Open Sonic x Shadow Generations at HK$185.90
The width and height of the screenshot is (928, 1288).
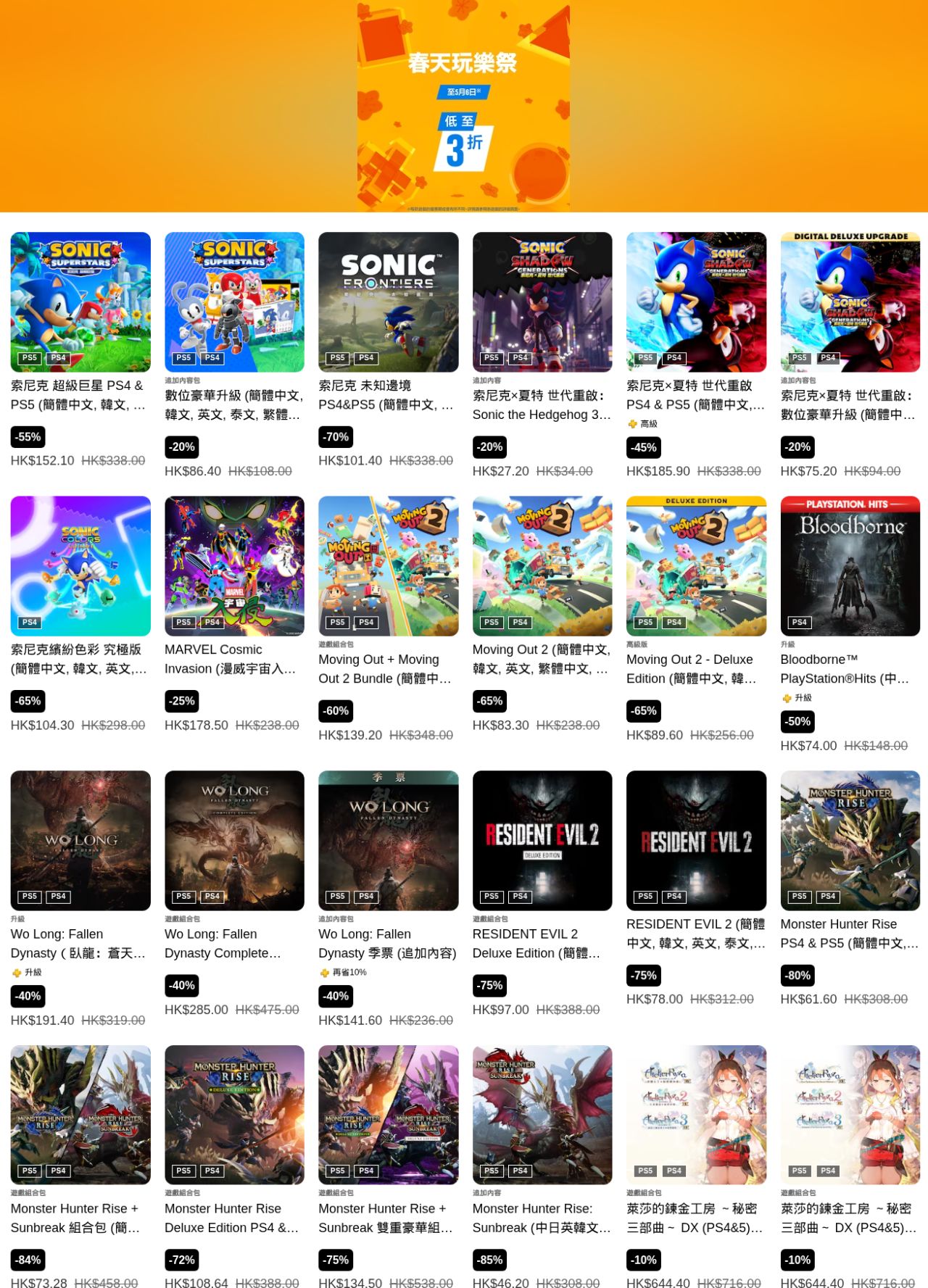[696, 302]
